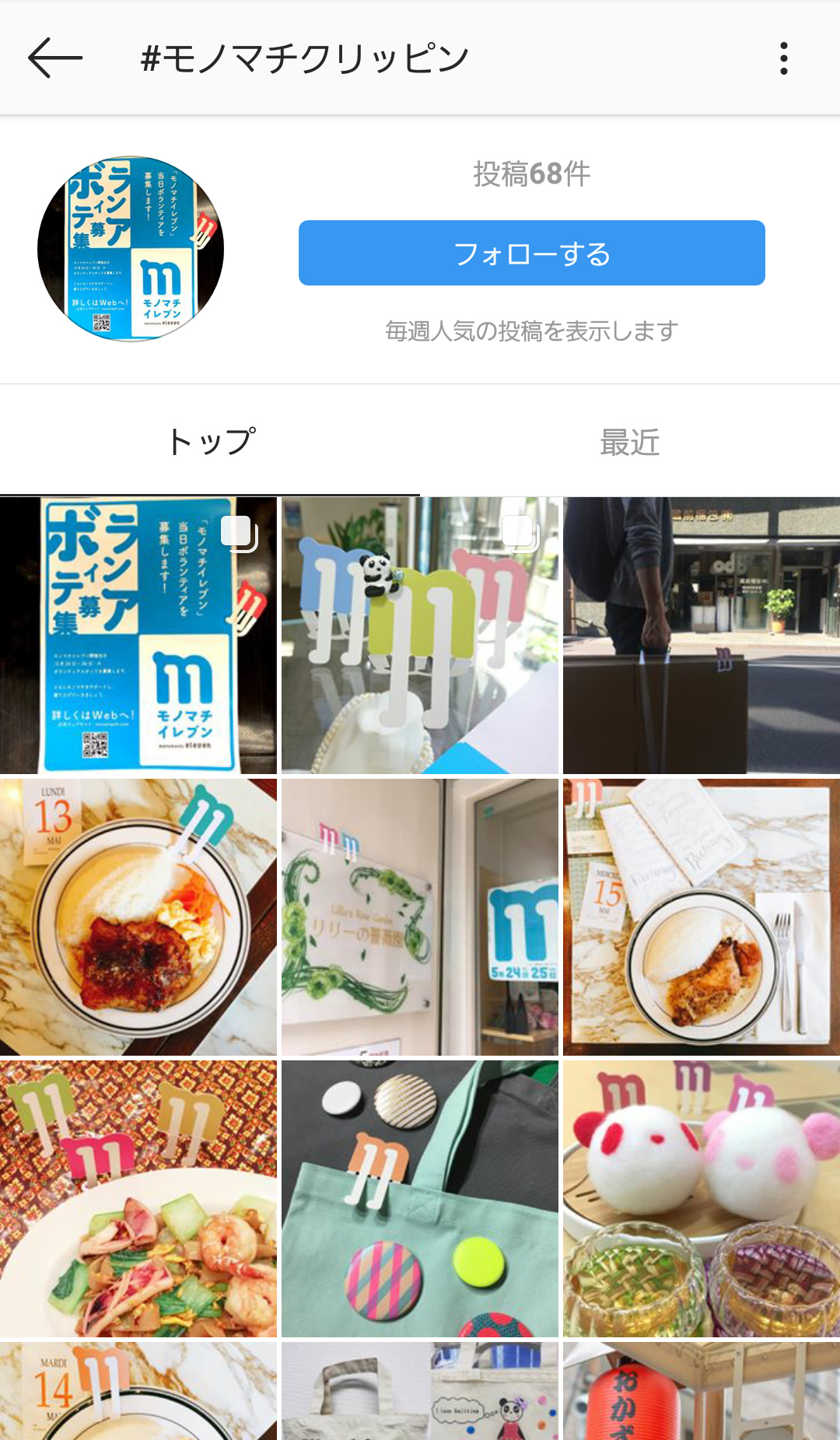
Task: Select the トップ tab
Action: (210, 442)
